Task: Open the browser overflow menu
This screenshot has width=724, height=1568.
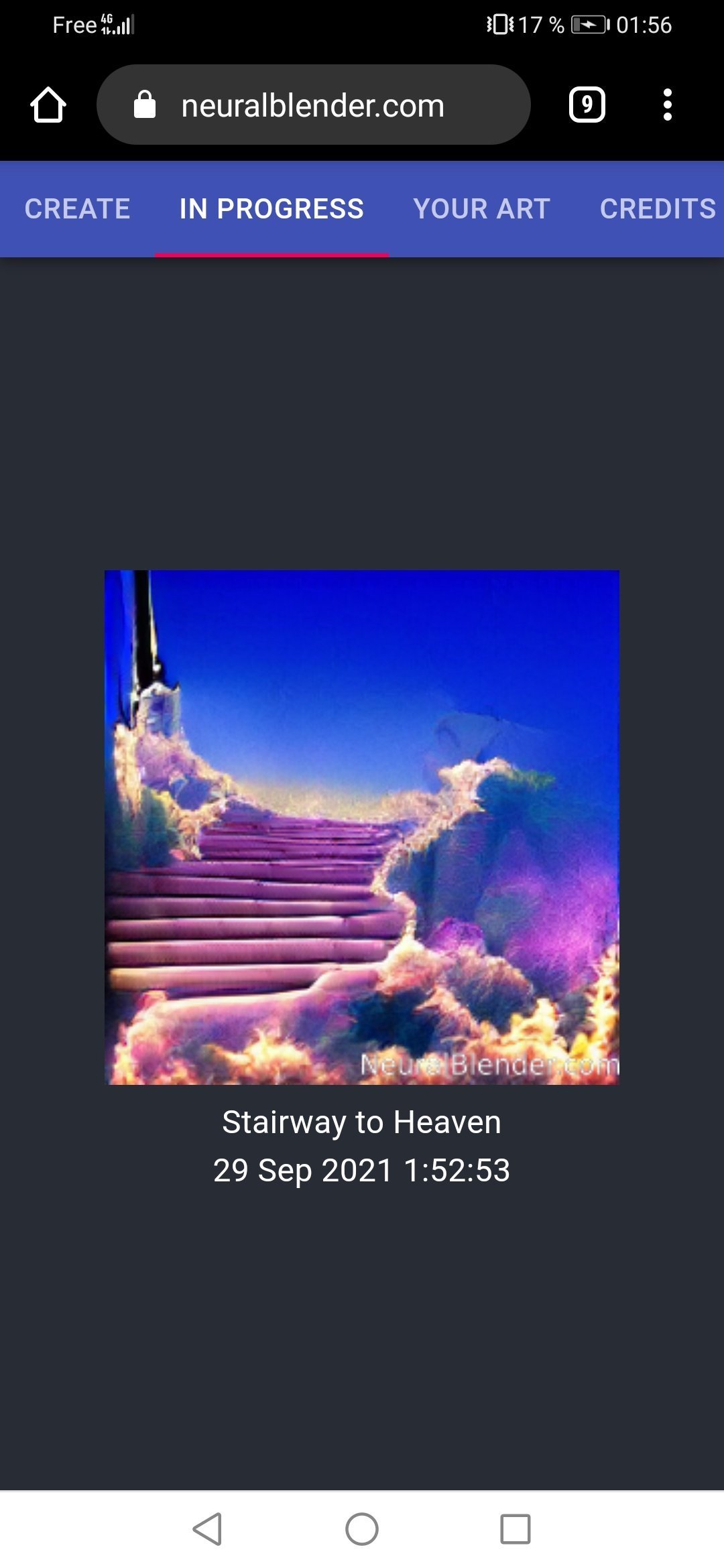Action: click(x=667, y=105)
